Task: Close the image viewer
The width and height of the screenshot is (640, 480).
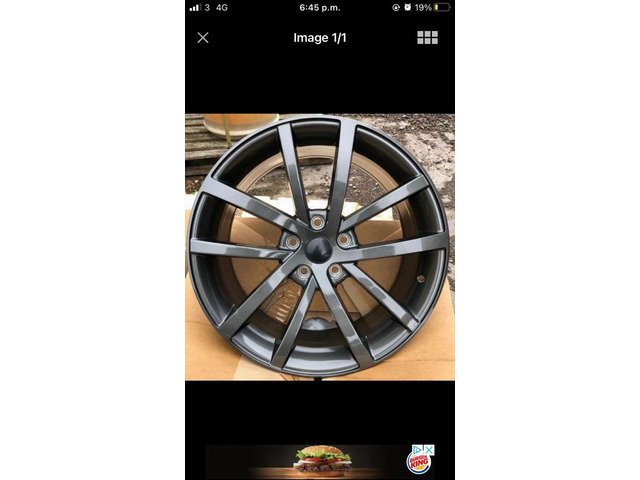Action: tap(203, 38)
